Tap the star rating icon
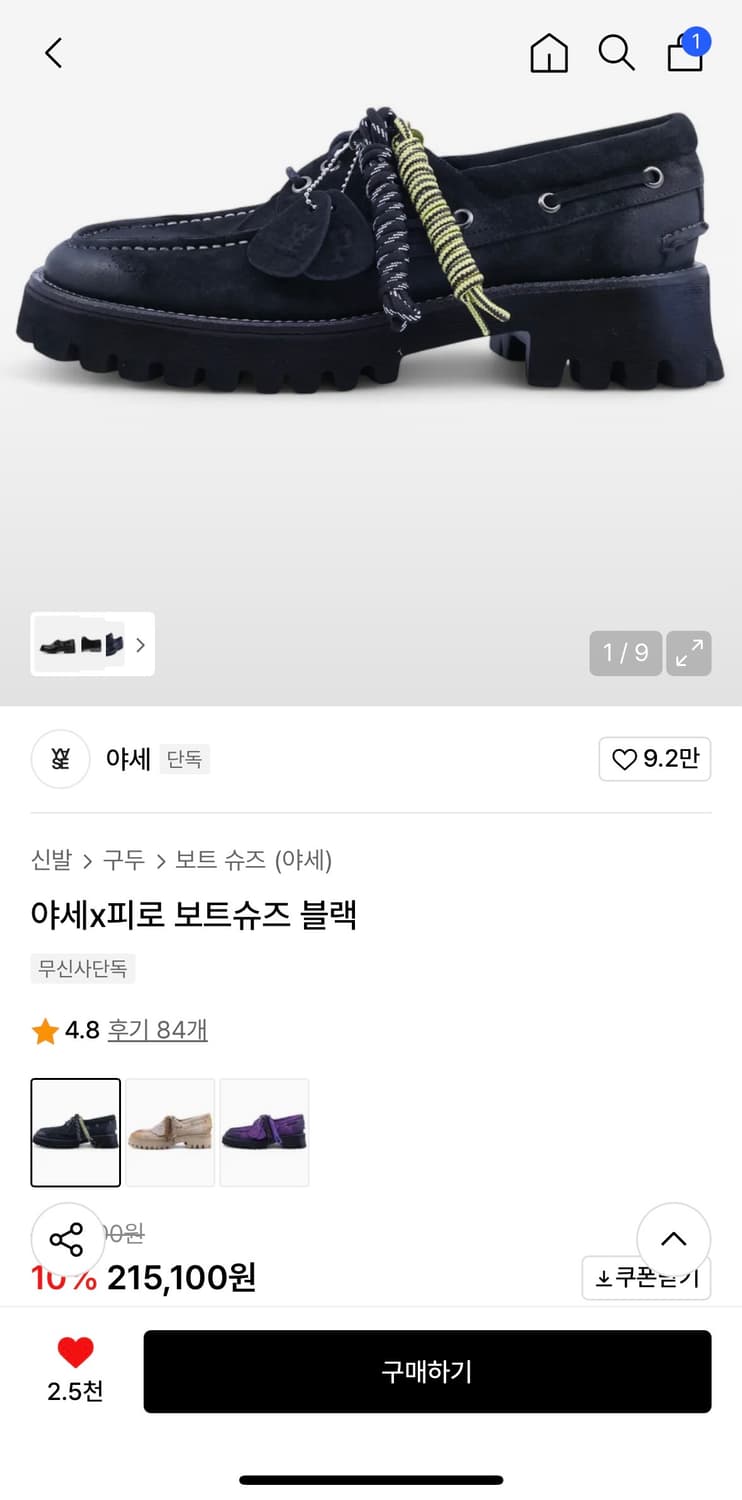The width and height of the screenshot is (742, 1500). (42, 1029)
